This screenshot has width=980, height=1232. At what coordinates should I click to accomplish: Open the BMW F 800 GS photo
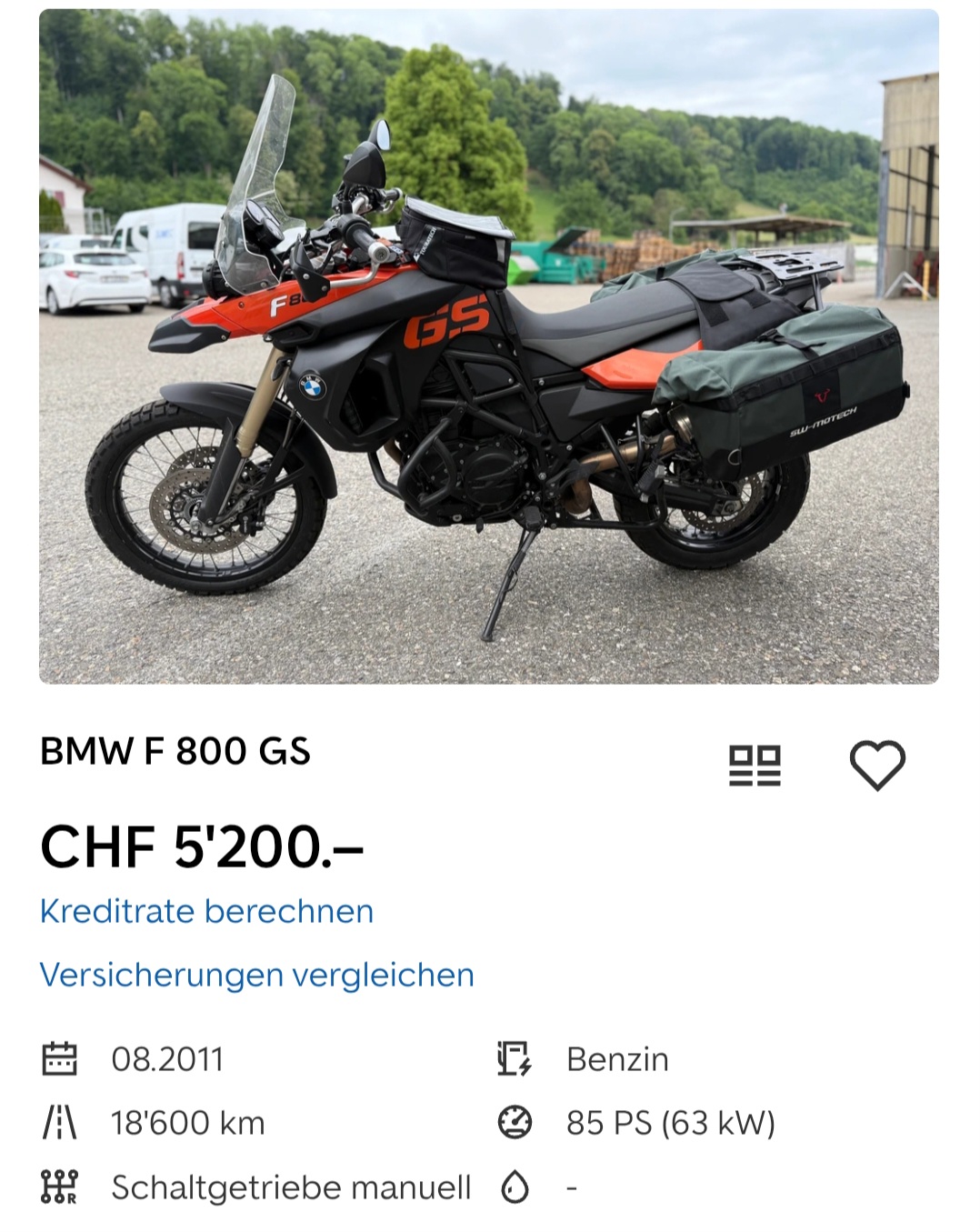(x=489, y=346)
